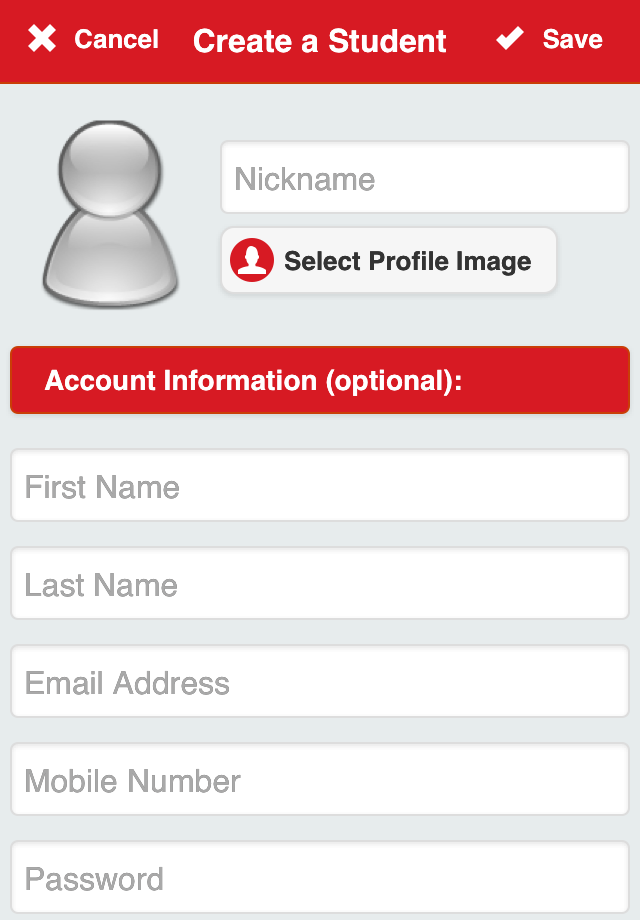Tap into the Password field
Viewport: 640px width, 920px height.
click(x=320, y=878)
